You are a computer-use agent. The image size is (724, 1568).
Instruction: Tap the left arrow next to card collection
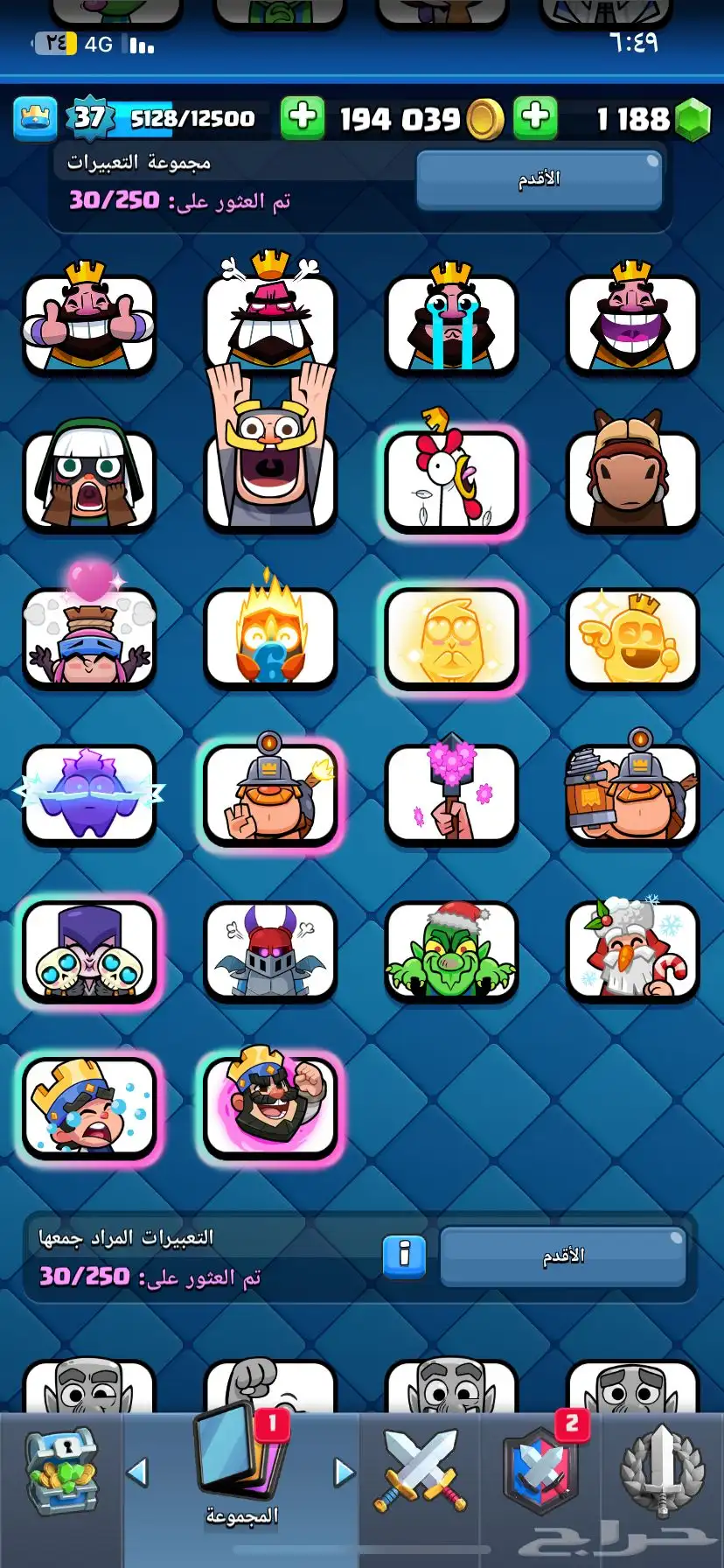coord(137,1473)
